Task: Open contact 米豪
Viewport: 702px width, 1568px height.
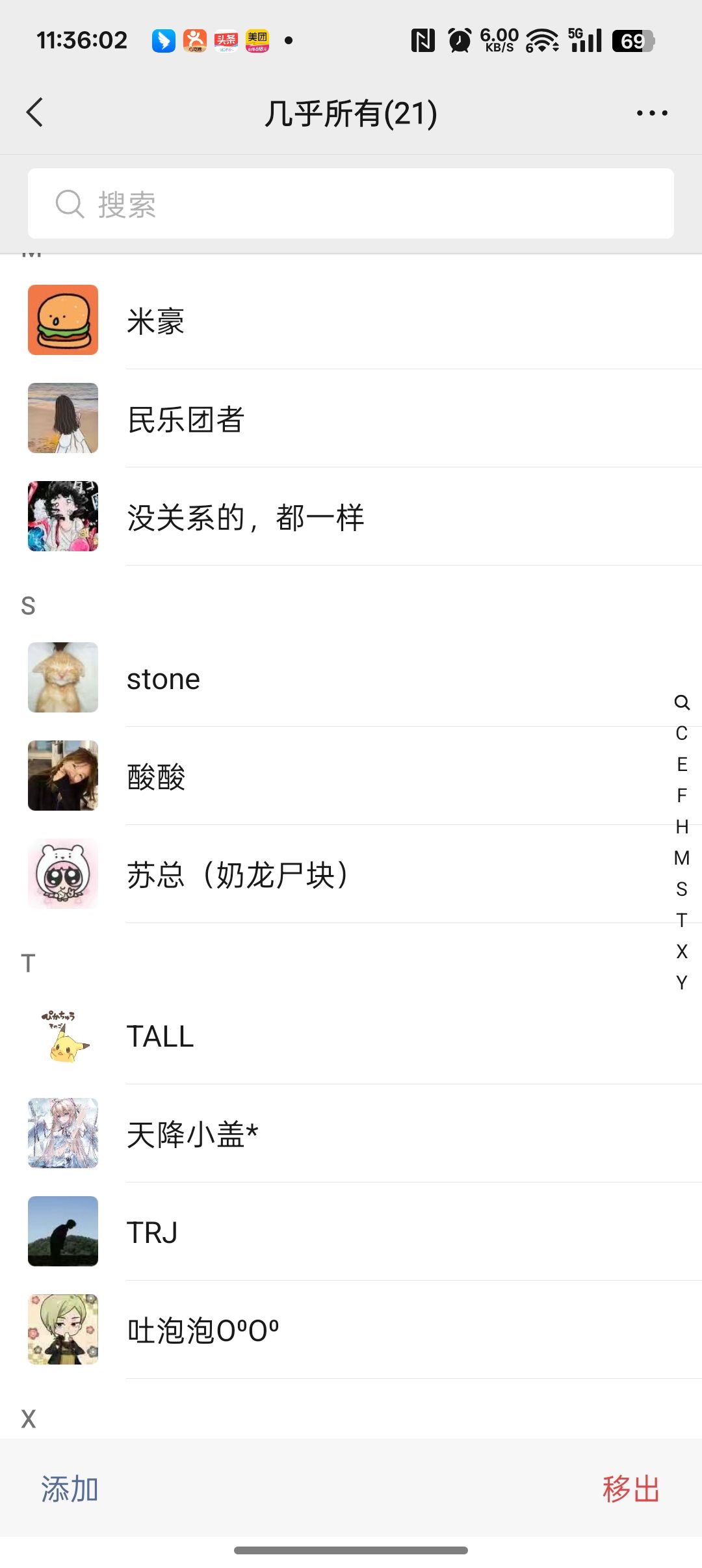Action: click(x=351, y=320)
